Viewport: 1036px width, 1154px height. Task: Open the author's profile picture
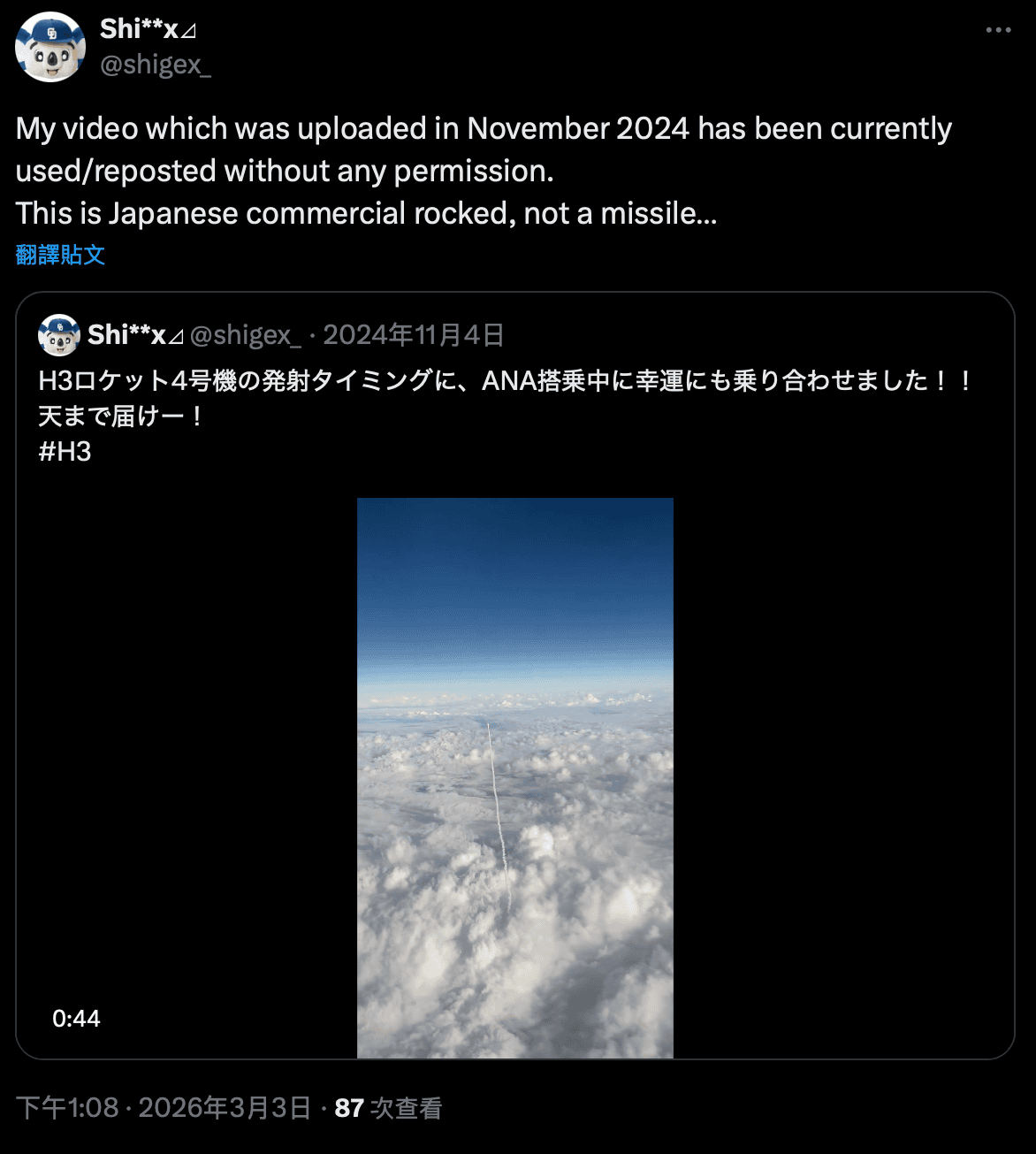[x=50, y=48]
